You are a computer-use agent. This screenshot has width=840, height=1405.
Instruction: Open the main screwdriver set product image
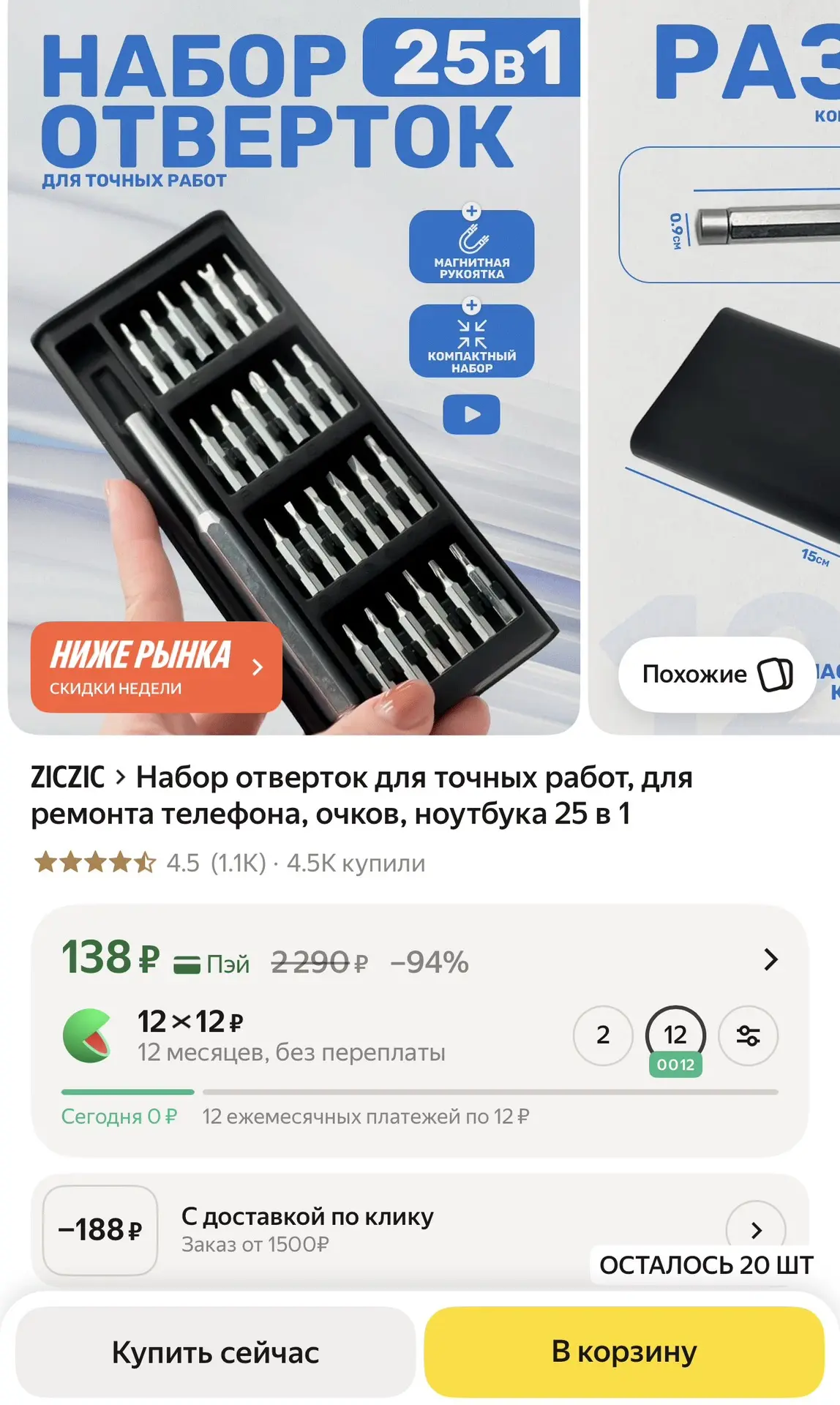pos(293,367)
